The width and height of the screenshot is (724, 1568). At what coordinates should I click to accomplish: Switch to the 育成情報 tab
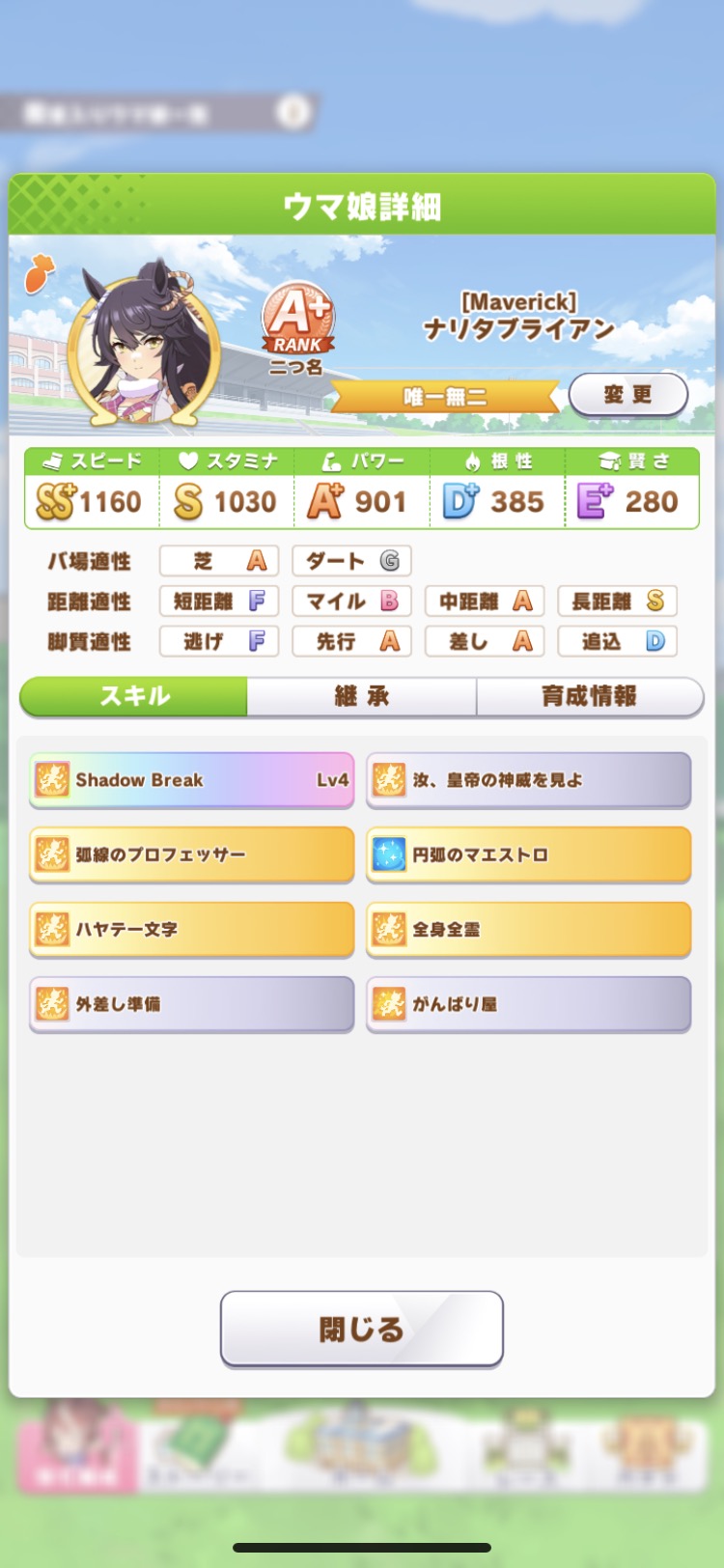pos(589,696)
